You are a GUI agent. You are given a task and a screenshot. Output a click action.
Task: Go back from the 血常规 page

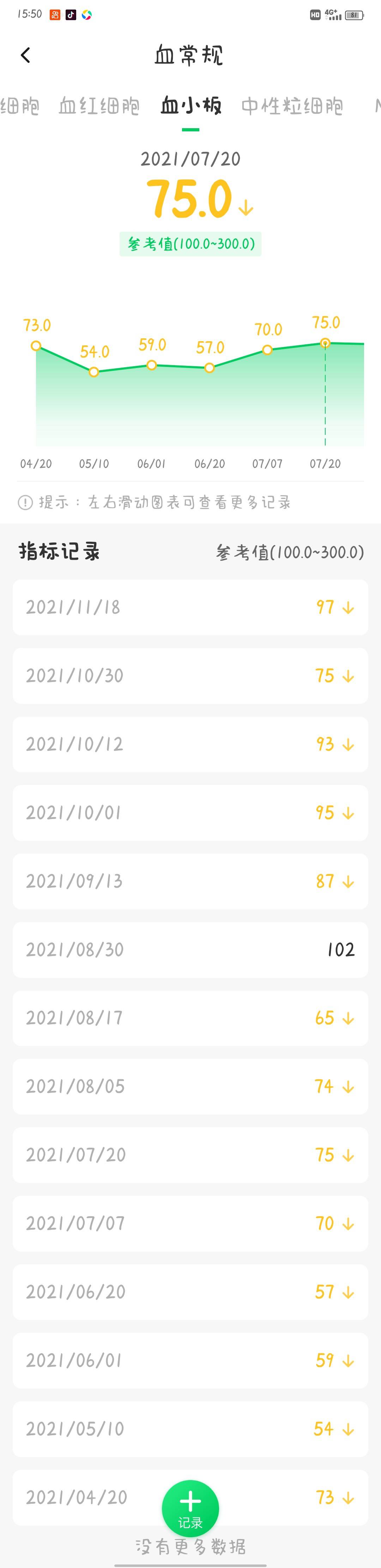[25, 55]
